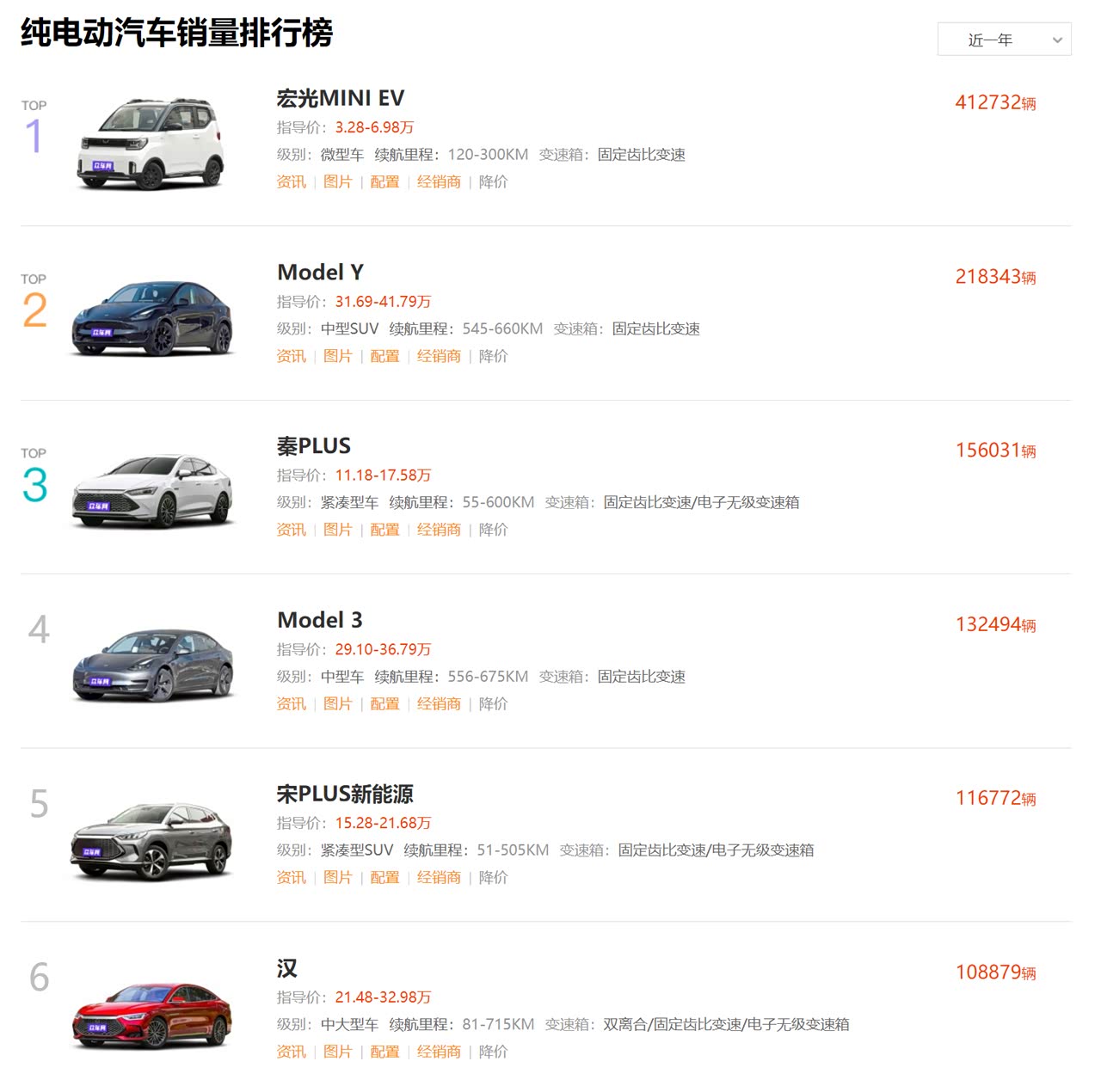This screenshot has height=1092, width=1101.
Task: Tap the Model Y car photo
Action: (152, 317)
